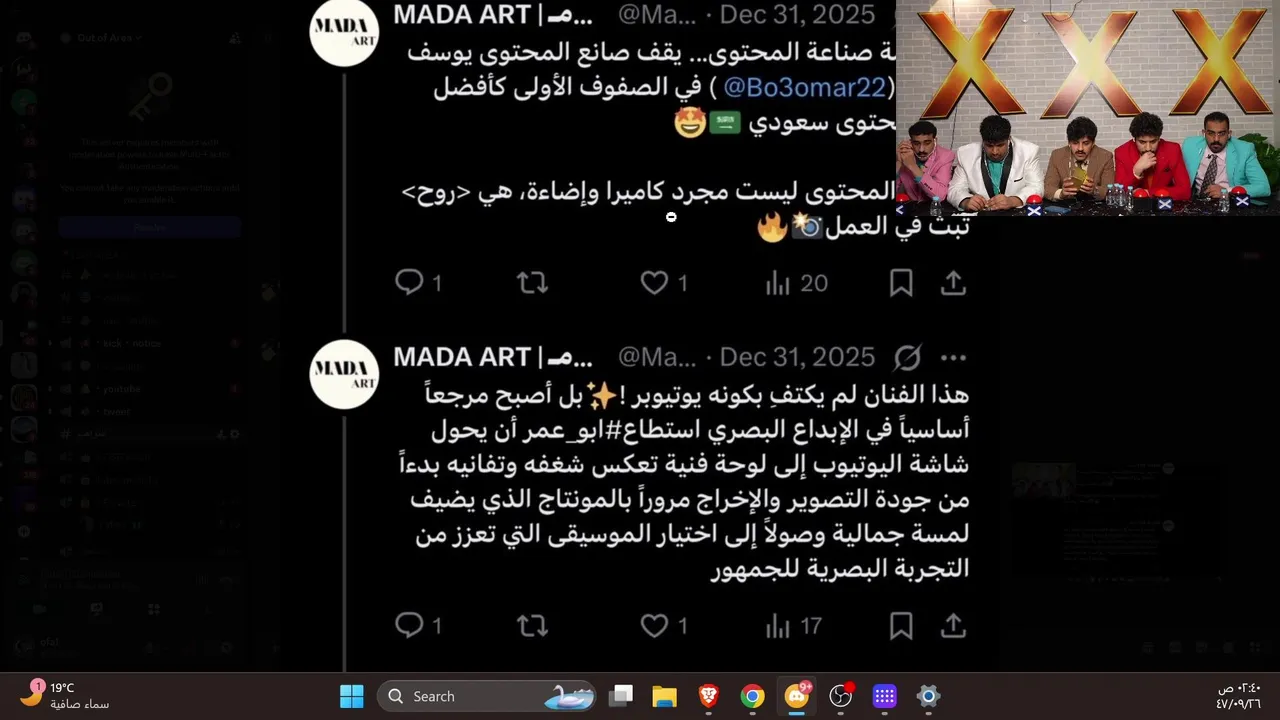Screen dimensions: 1280x720
Task: Tap the Grok icon on the second tweet
Action: click(x=907, y=357)
